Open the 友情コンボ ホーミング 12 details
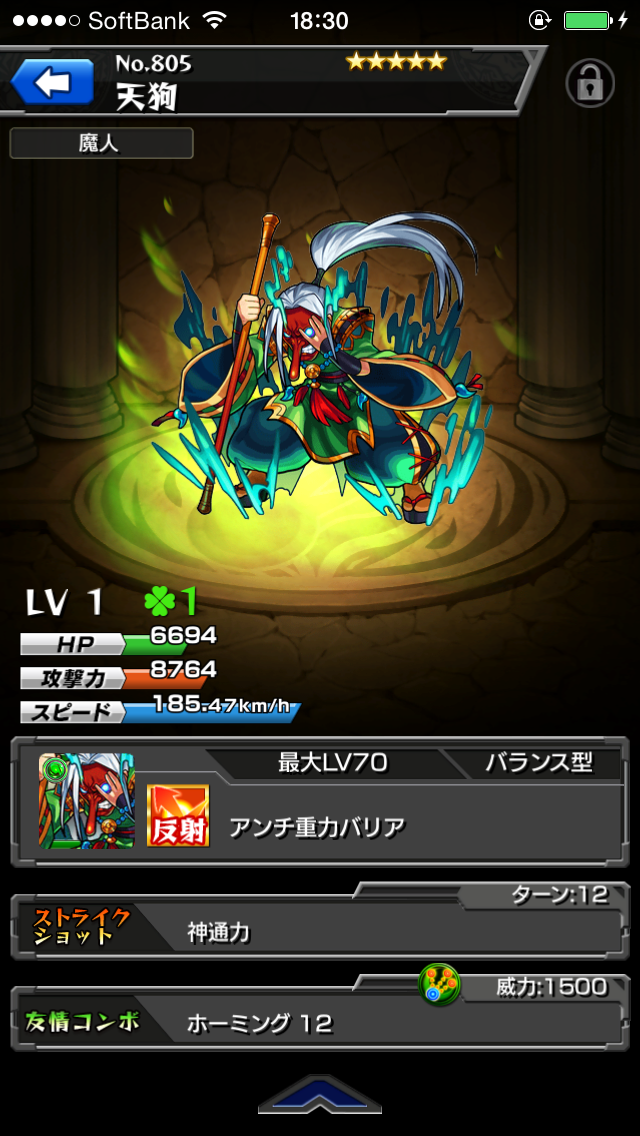Screen dimensions: 640x1136 320,1022
